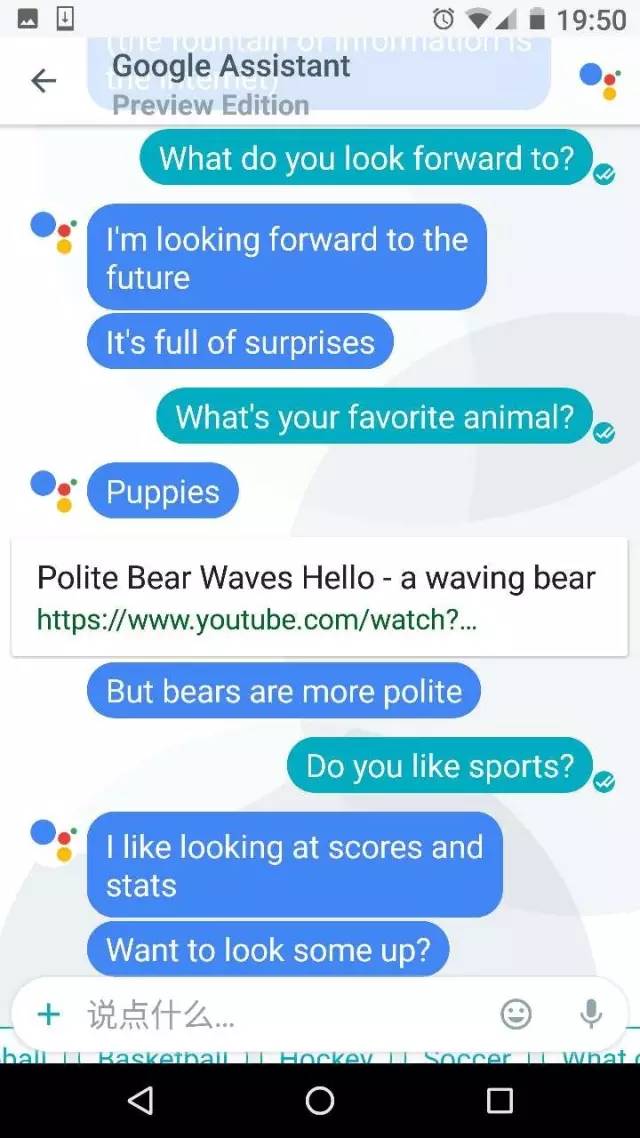Tap the Google Assistant logo in the header
The image size is (640, 1138).
click(600, 81)
